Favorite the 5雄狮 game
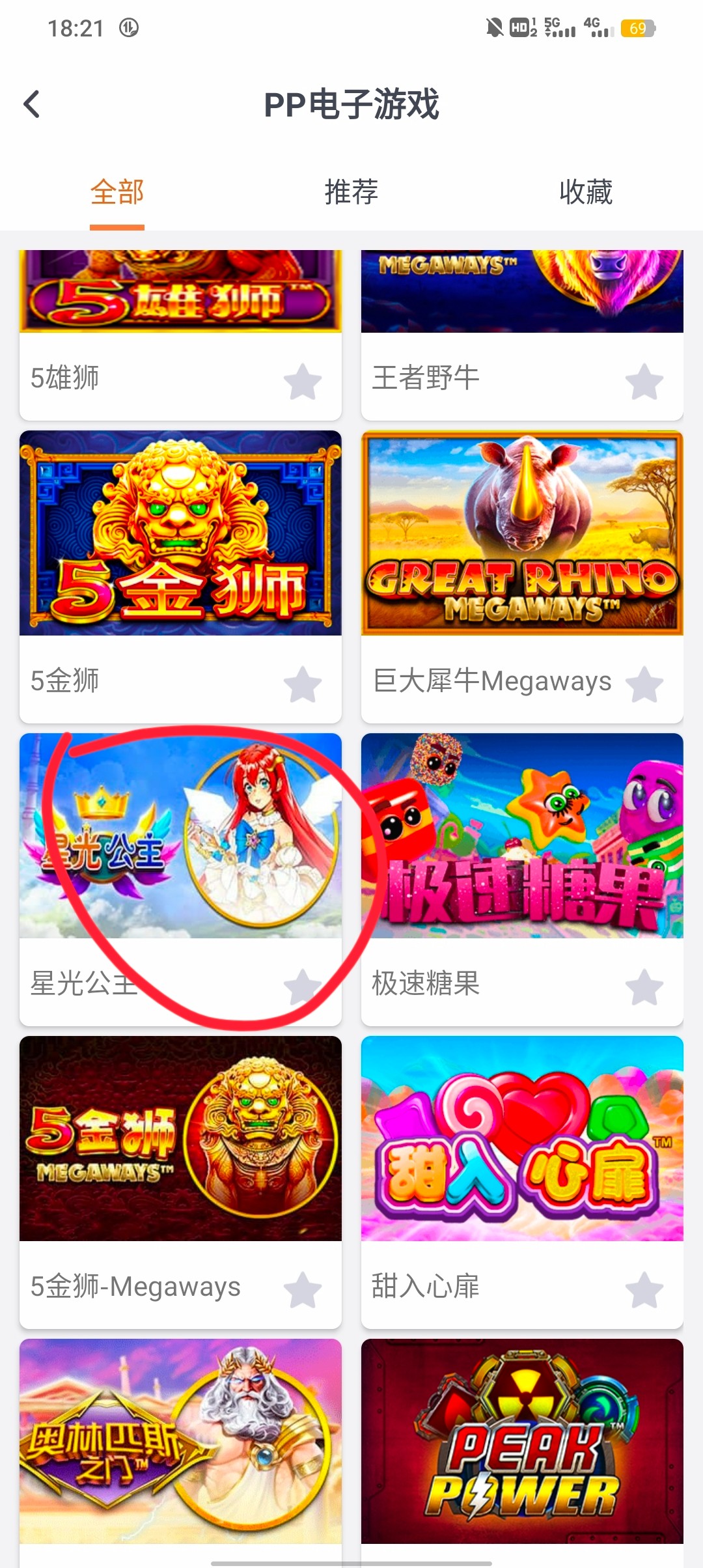The width and height of the screenshot is (703, 1568). pos(303,382)
